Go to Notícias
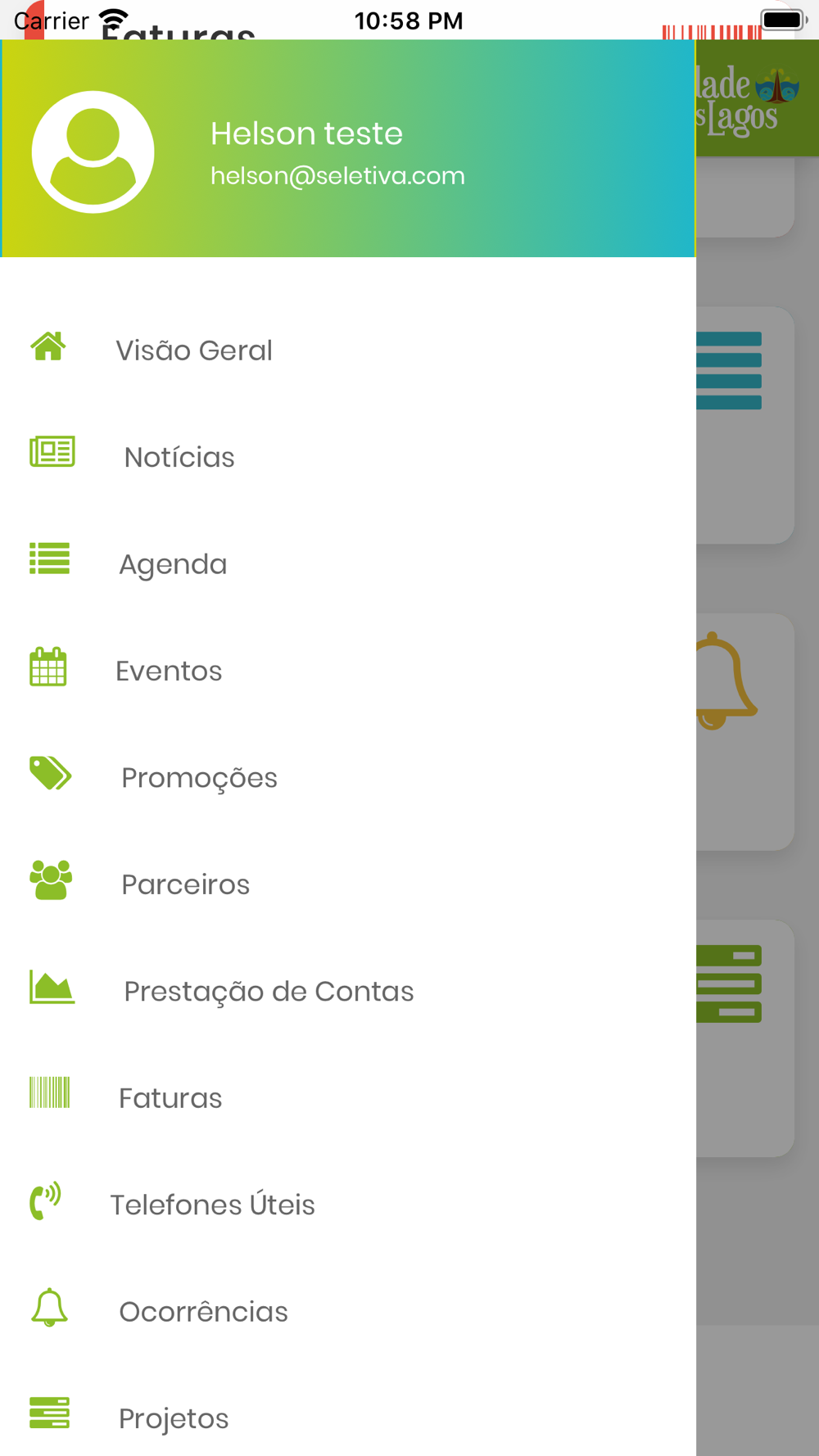This screenshot has width=819, height=1456. point(179,457)
